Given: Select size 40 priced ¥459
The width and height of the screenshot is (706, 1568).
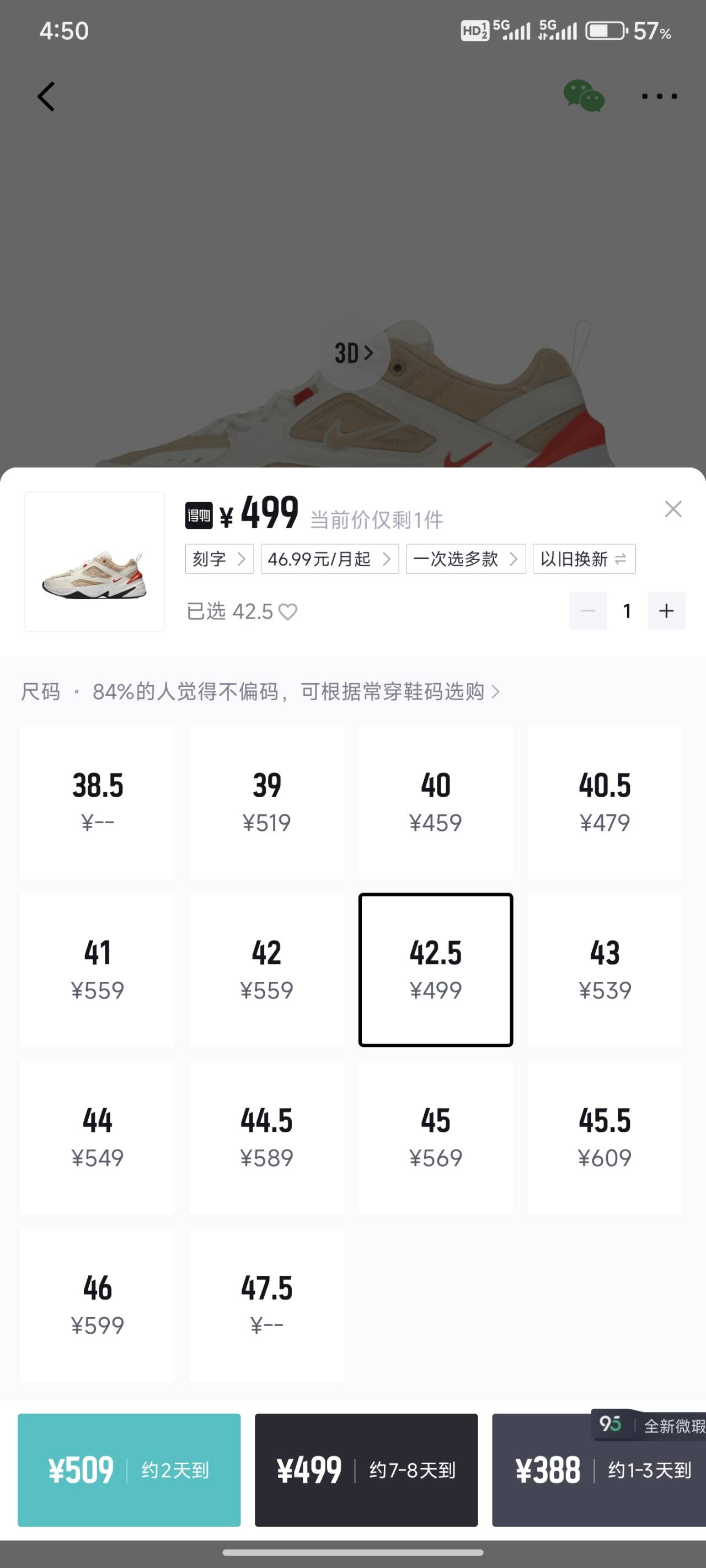Looking at the screenshot, I should click(436, 802).
